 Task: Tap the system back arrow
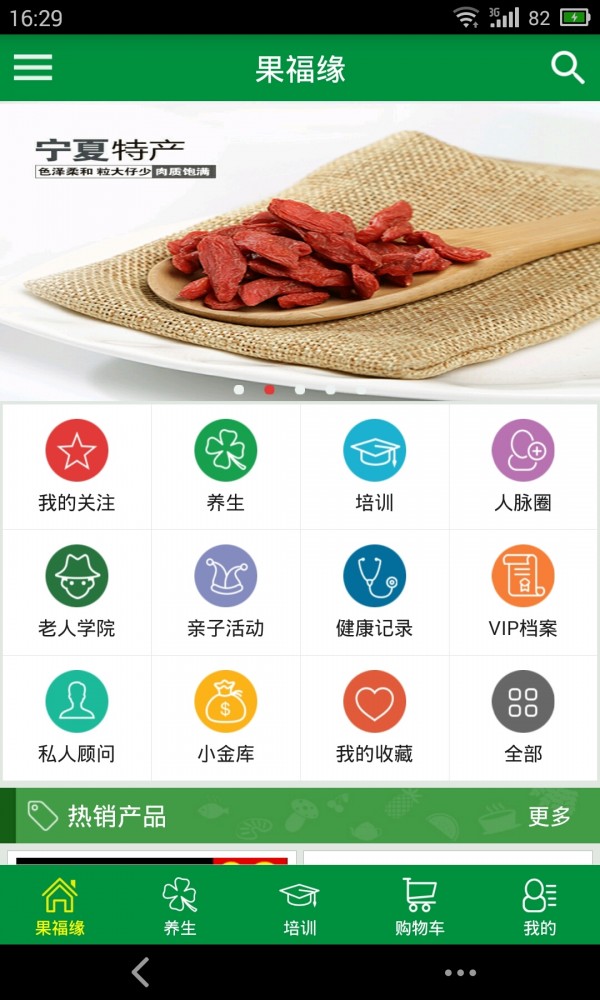coord(141,972)
